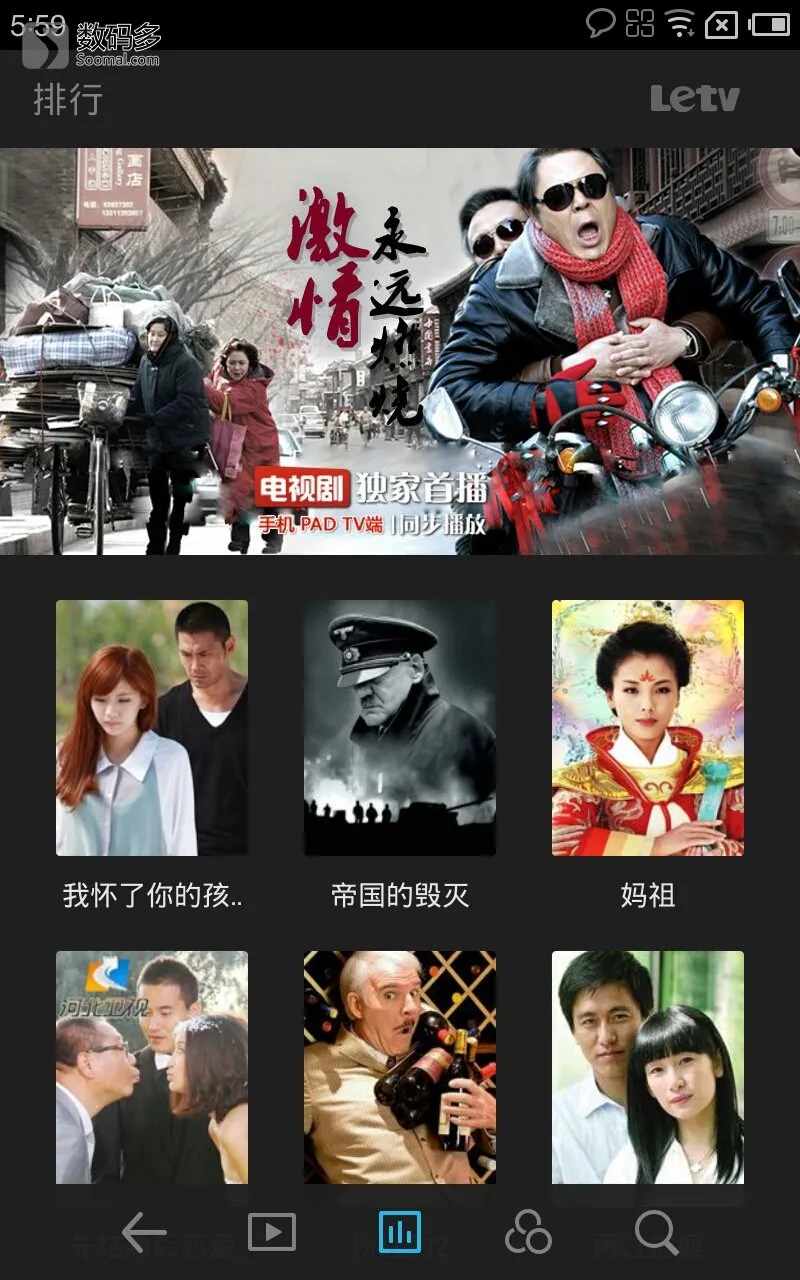Open the channels clover icon tab
Viewport: 800px width, 1280px height.
528,1232
